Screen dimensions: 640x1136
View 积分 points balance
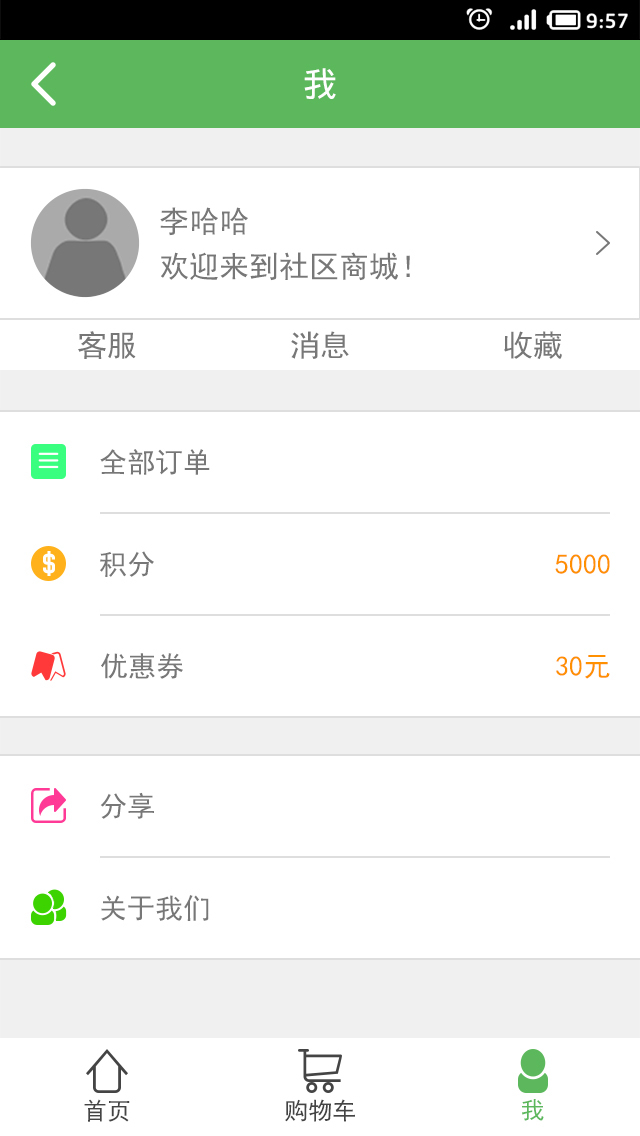coord(320,564)
